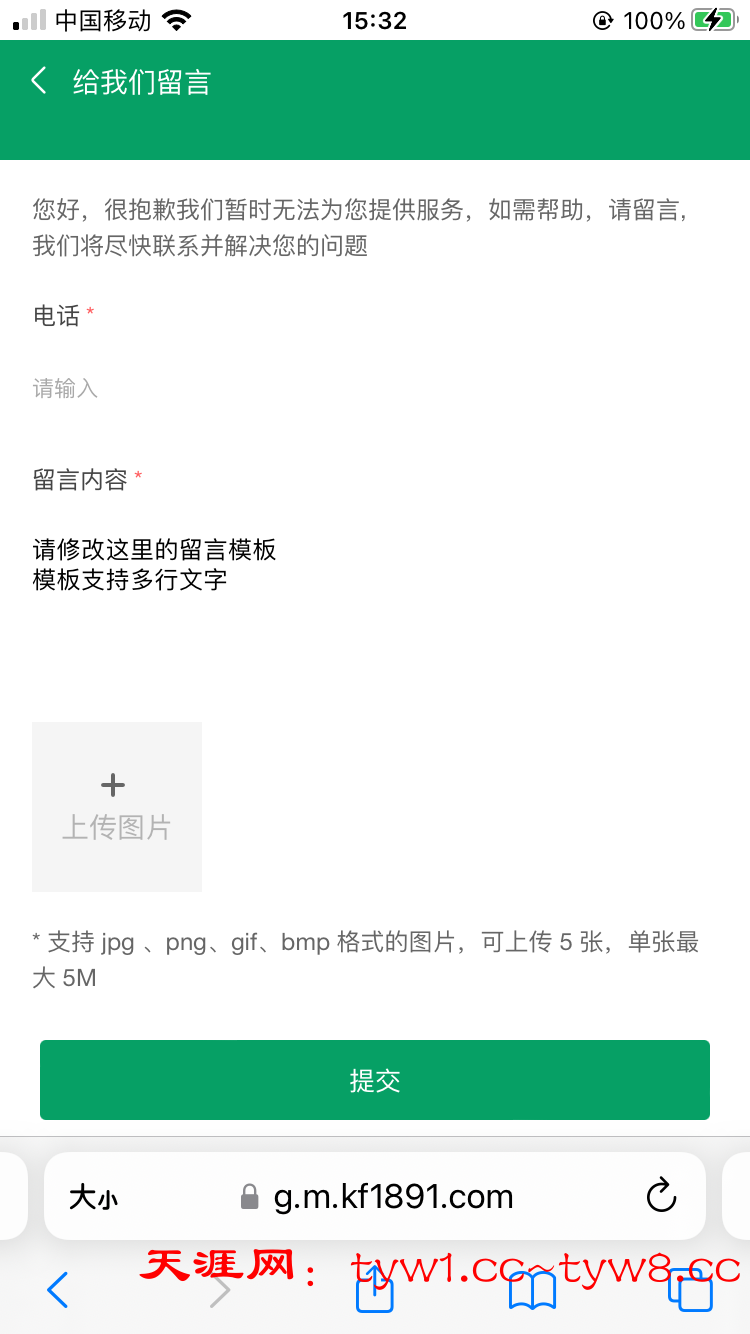
Task: Go back in Safari's bottom toolbar
Action: click(58, 1291)
